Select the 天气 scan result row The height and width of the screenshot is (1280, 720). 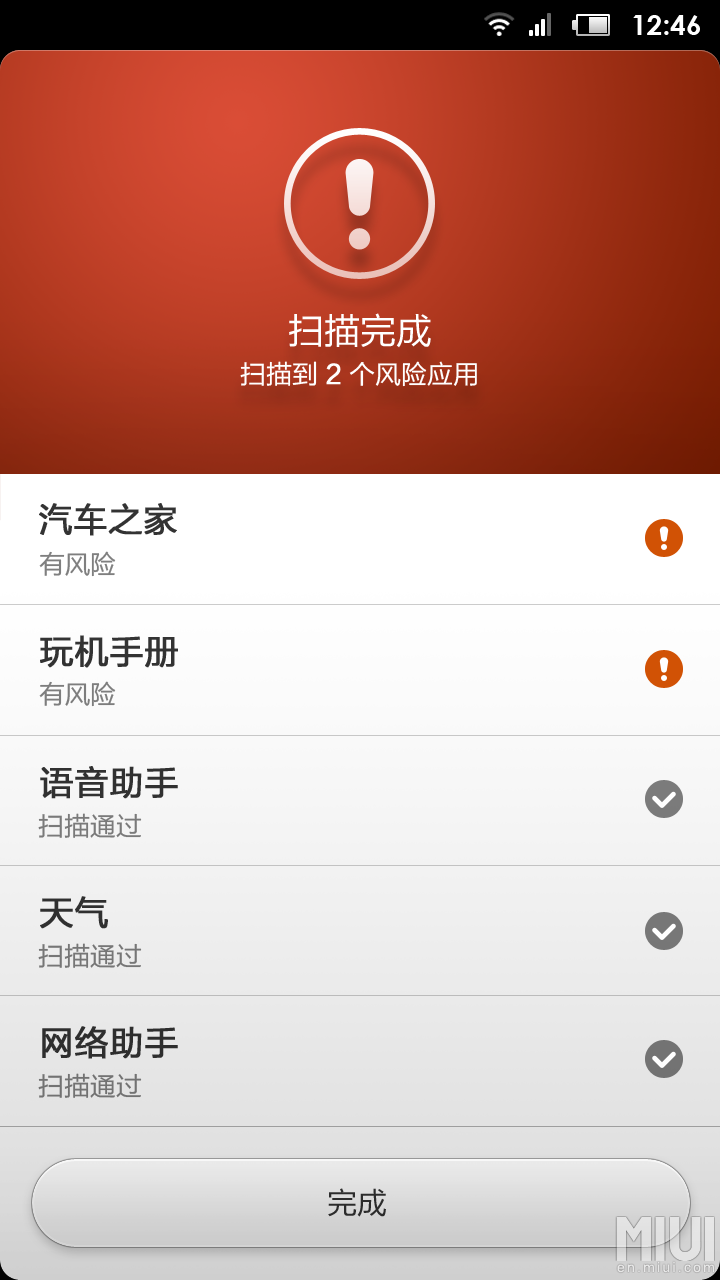click(x=360, y=931)
